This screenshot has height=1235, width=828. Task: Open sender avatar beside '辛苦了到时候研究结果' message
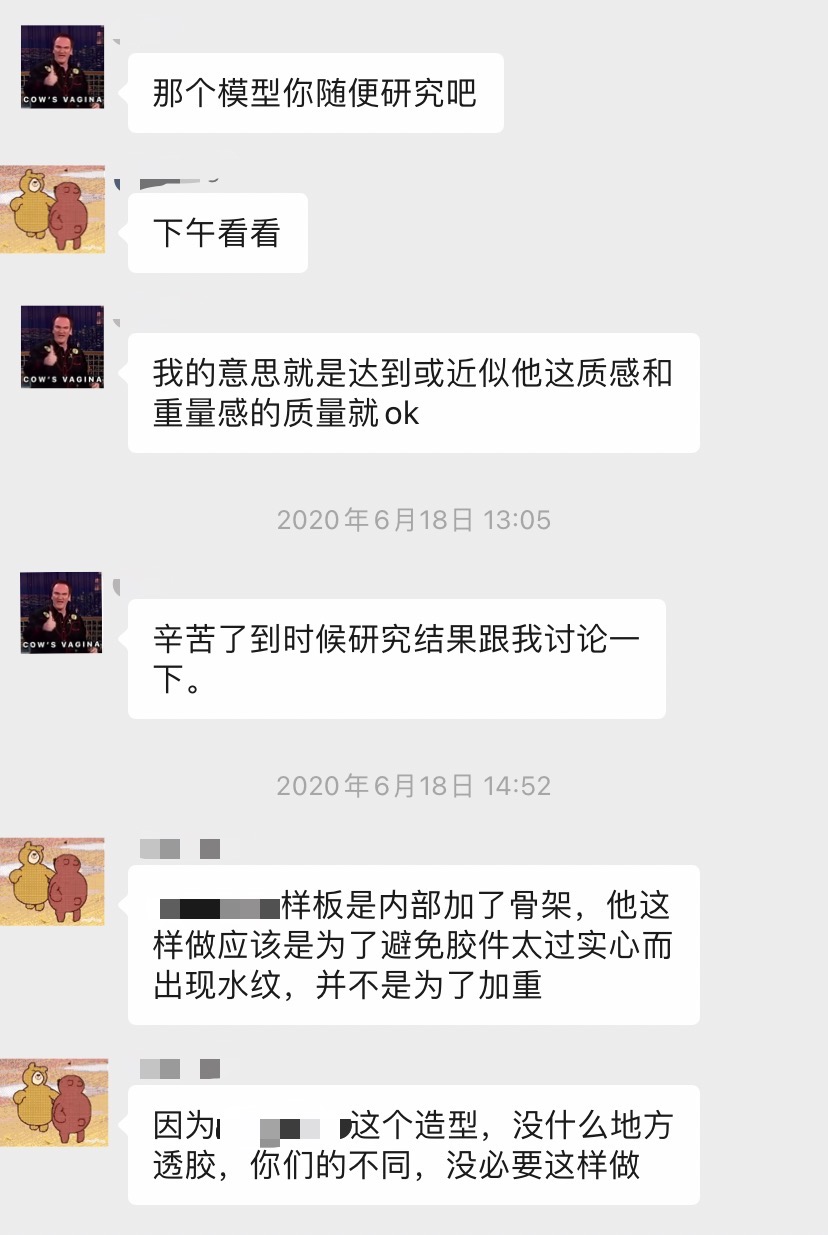(62, 613)
